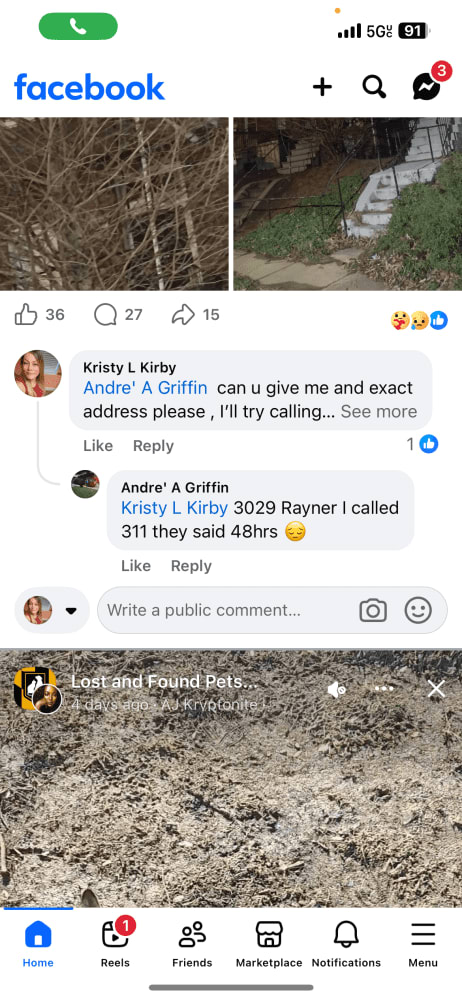Image resolution: width=462 pixels, height=1000 pixels.
Task: Dismiss the Lost and Found Pets video
Action: (436, 689)
